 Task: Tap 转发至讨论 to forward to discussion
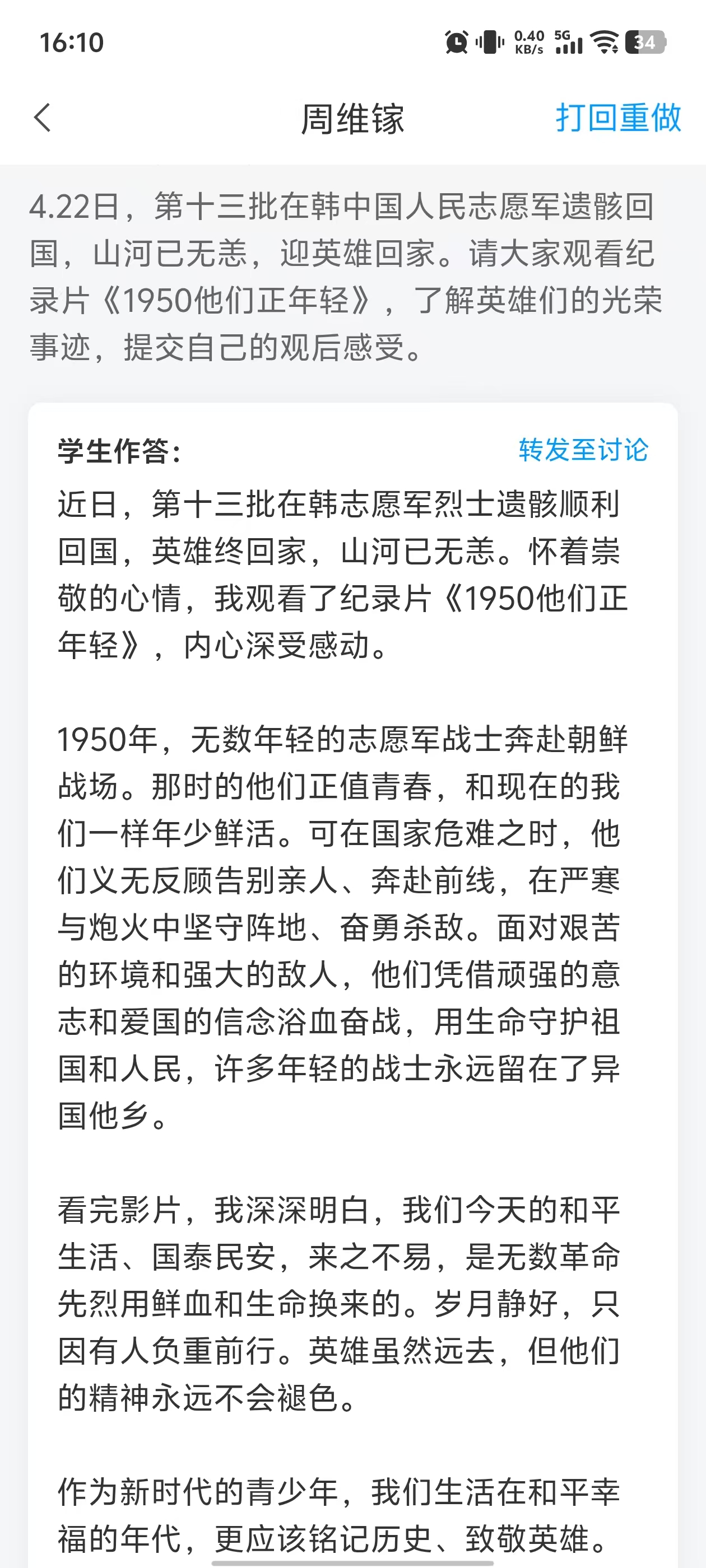pyautogui.click(x=583, y=450)
